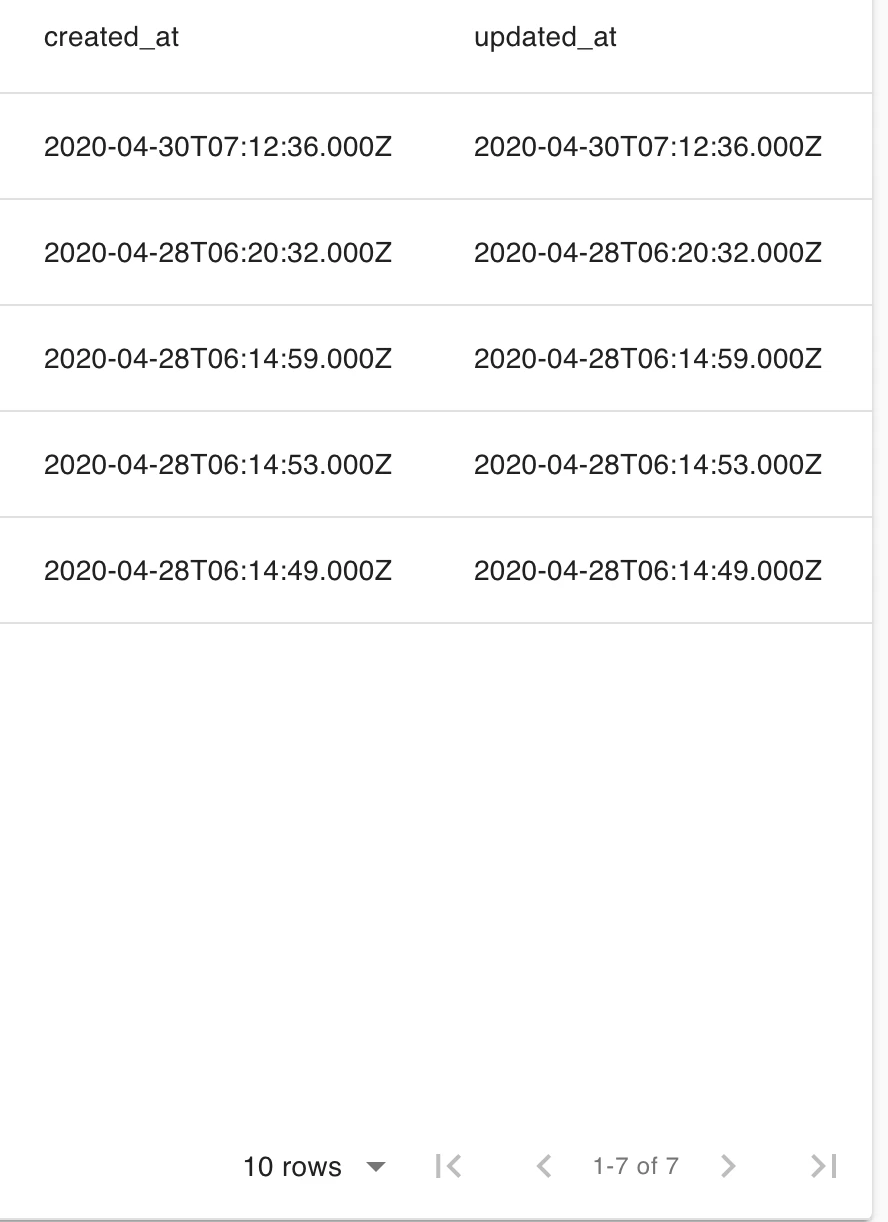Go to the first page
The image size is (888, 1222).
point(449,1166)
